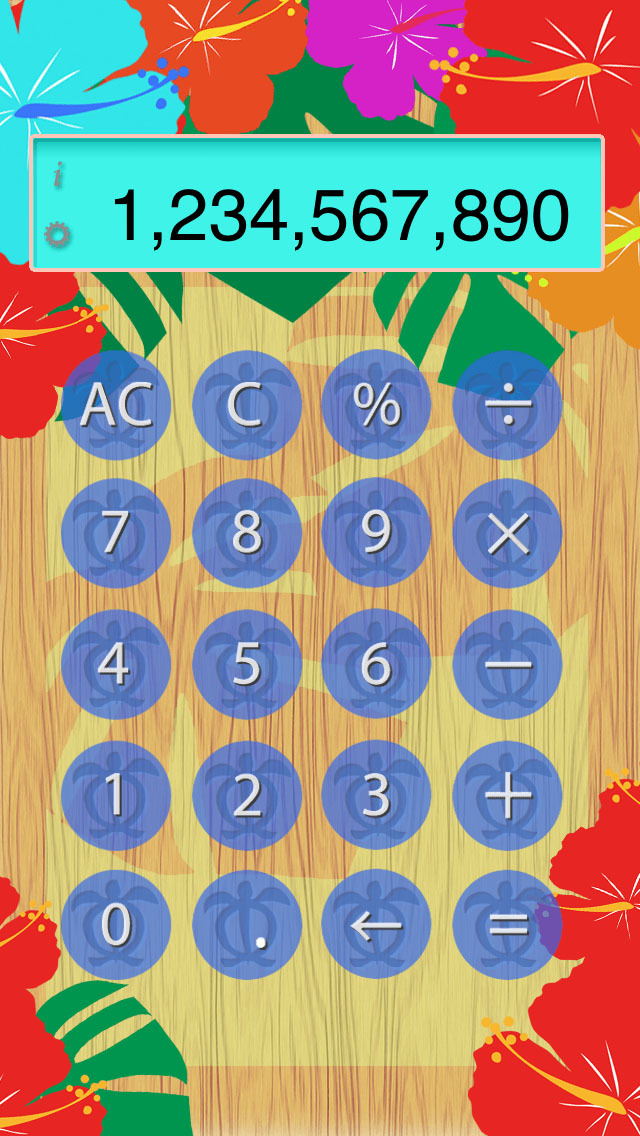Tap the plus operator
Screen dimensions: 640x1136
tap(507, 795)
